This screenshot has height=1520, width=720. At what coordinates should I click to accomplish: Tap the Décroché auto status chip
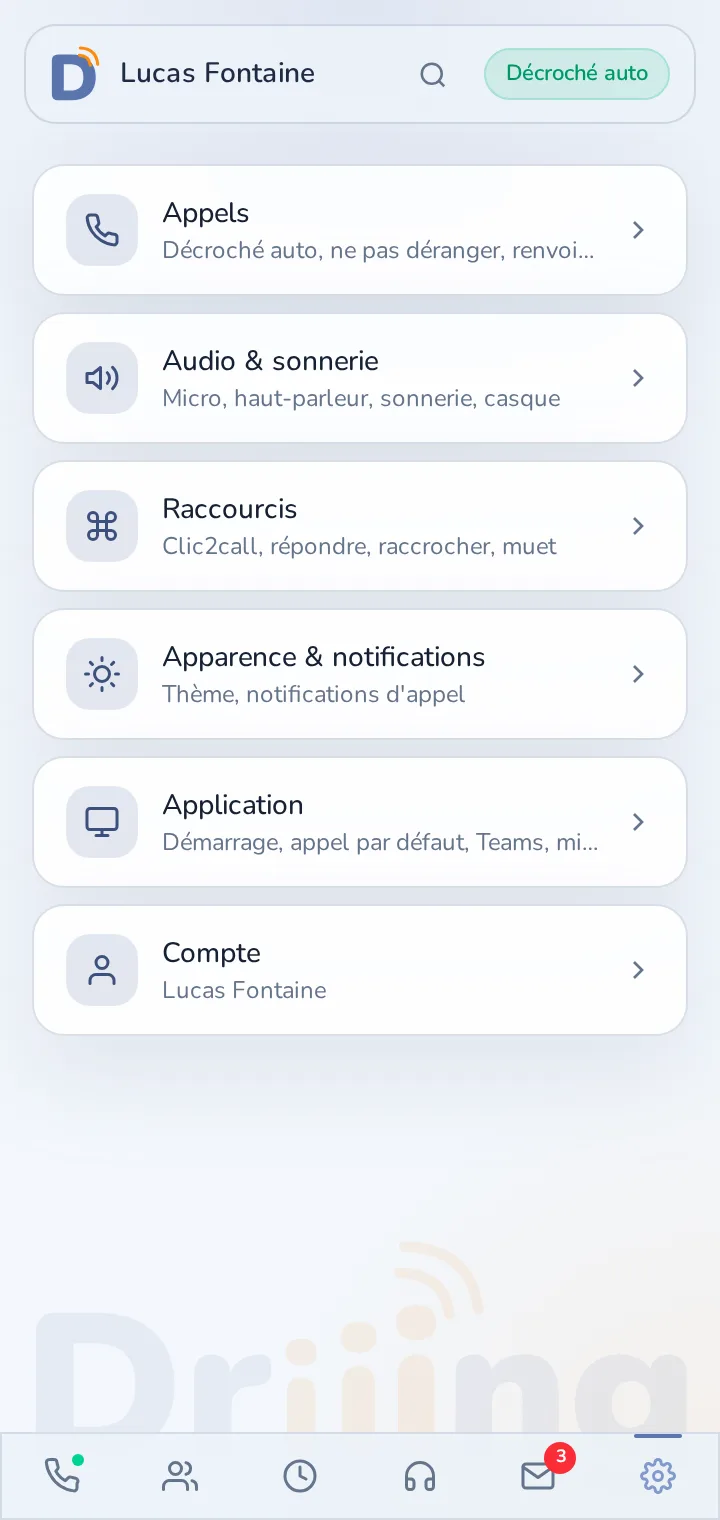pyautogui.click(x=577, y=74)
